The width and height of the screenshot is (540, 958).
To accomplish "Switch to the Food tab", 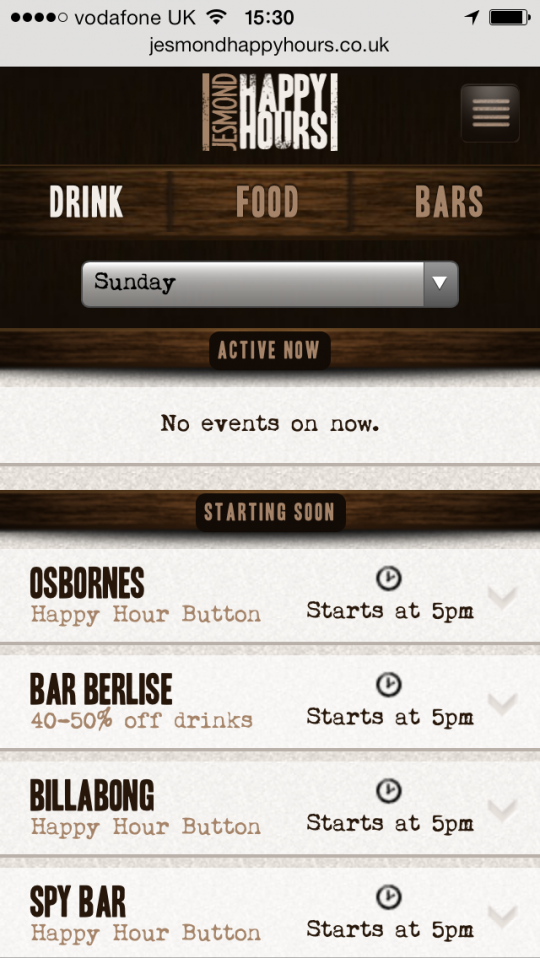I will click(267, 202).
